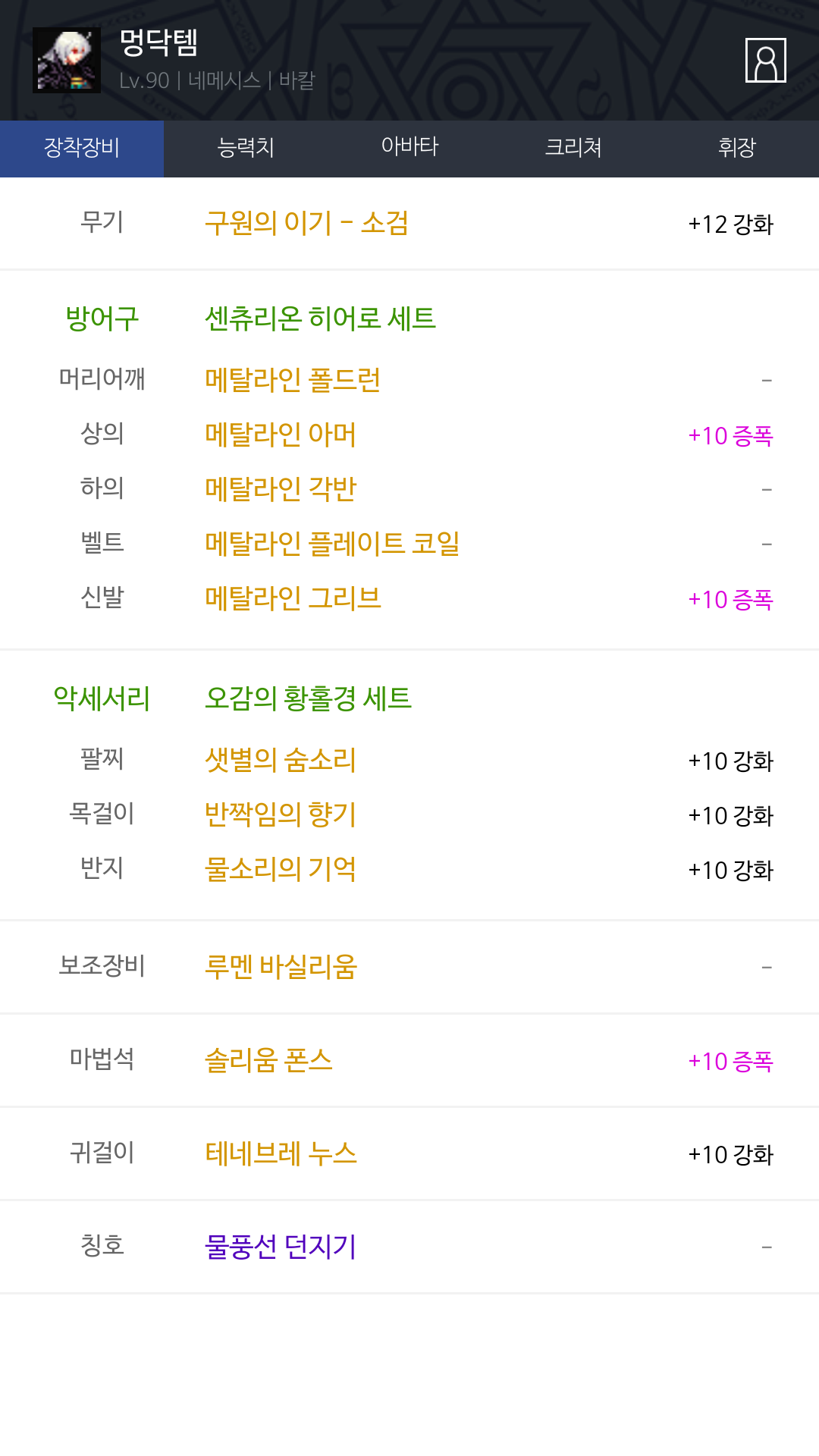This screenshot has width=819, height=1456.
Task: Open the bracelet 샛별의 숨소리
Action: pyautogui.click(x=281, y=759)
